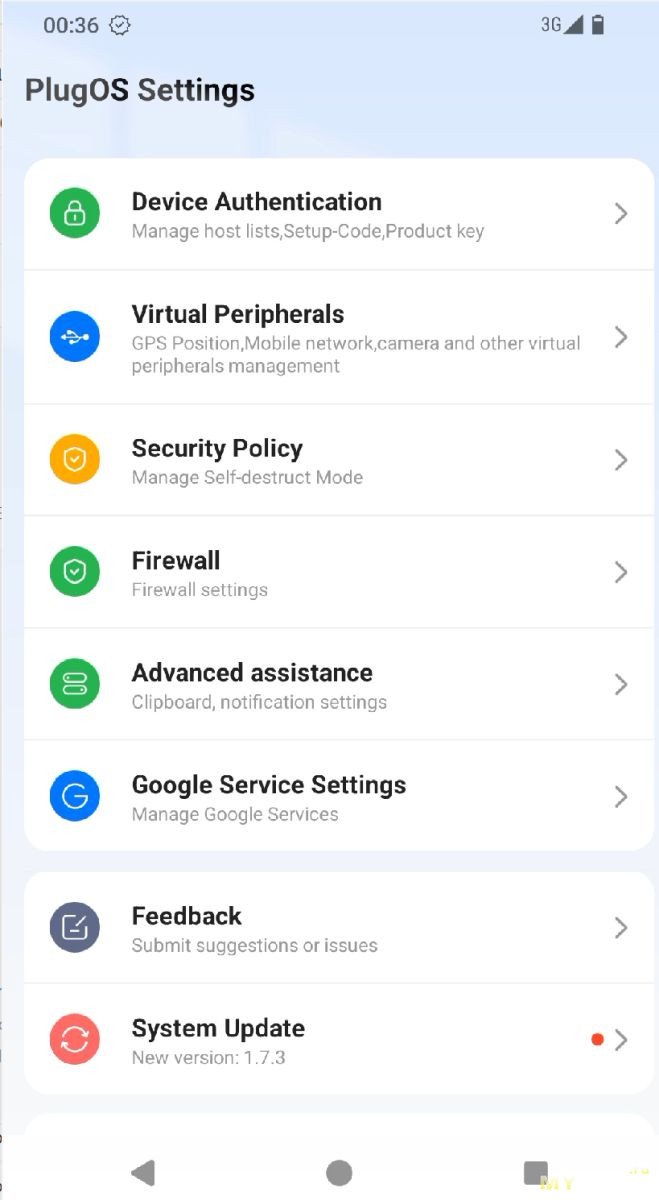The height and width of the screenshot is (1200, 659).
Task: Open System Update for version 1.7.3
Action: 338,1040
